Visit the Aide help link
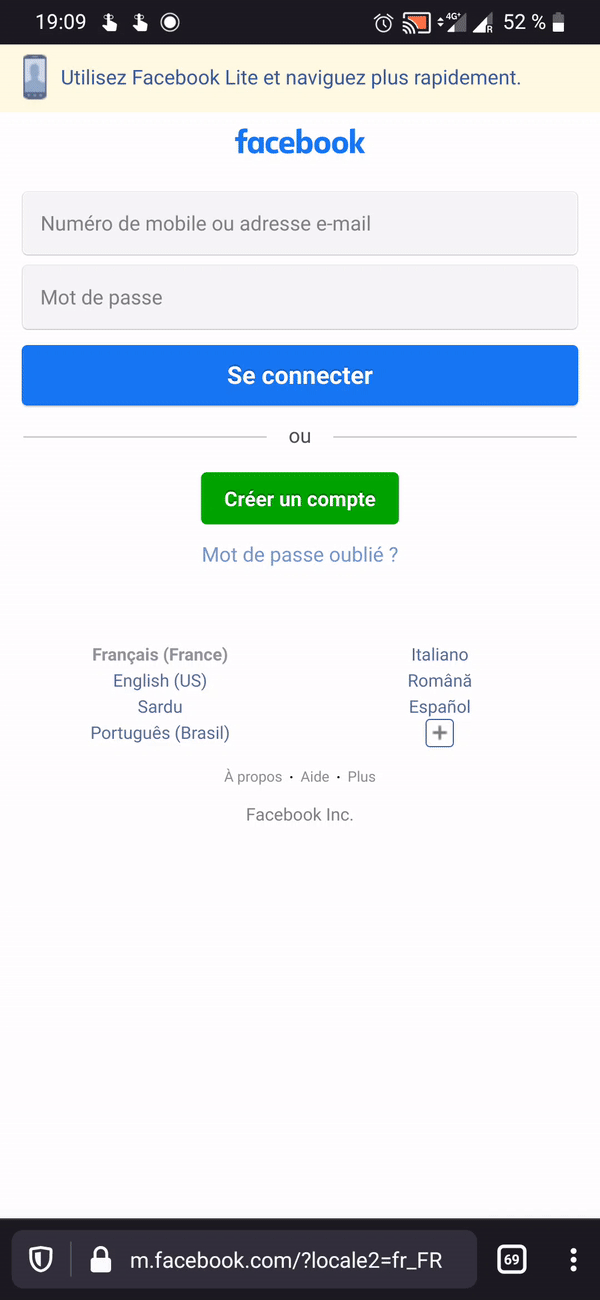 (x=315, y=777)
